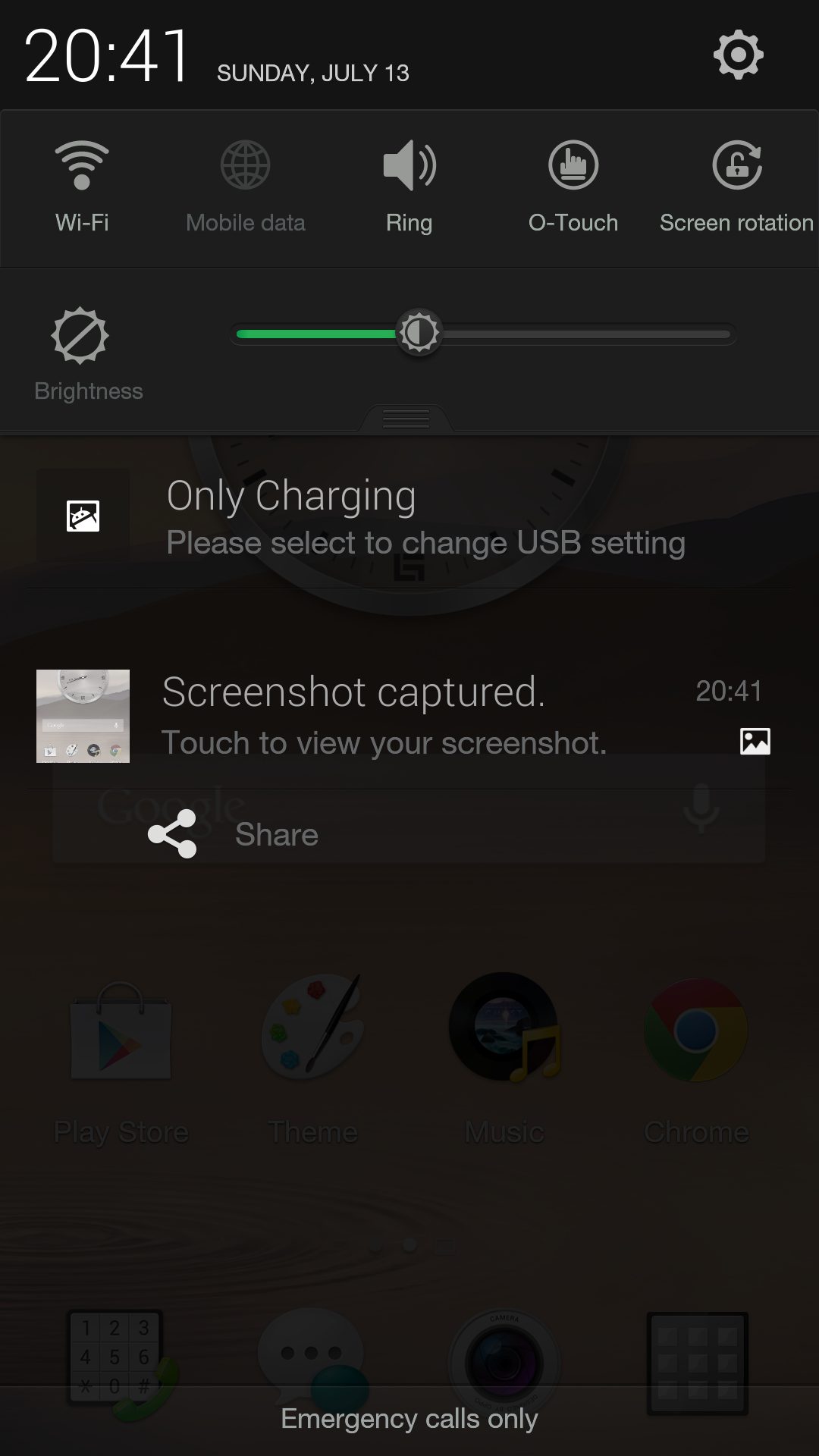Share the captured screenshot
The width and height of the screenshot is (819, 1456).
coord(233,834)
